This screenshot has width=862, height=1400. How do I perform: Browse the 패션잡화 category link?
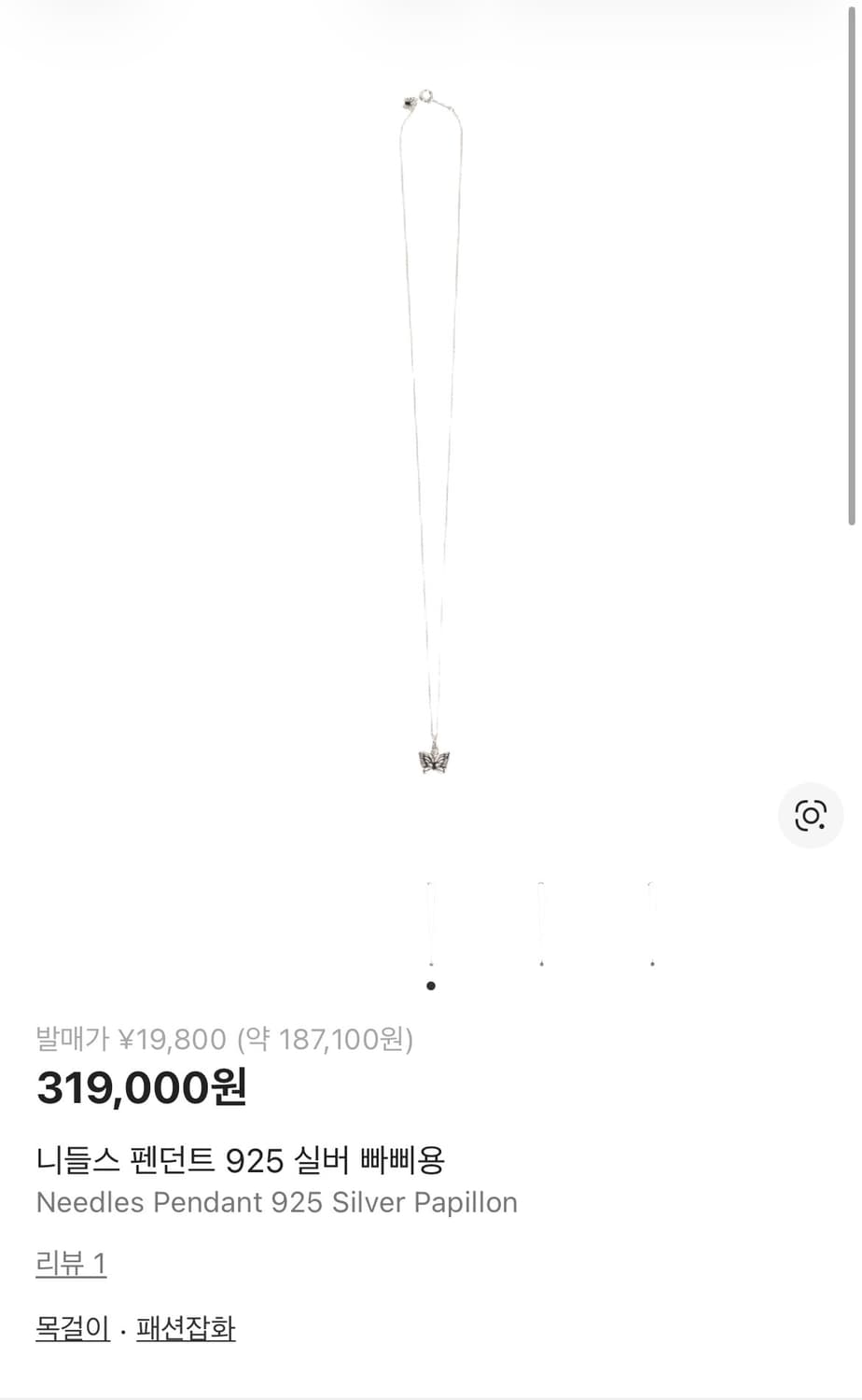183,1329
